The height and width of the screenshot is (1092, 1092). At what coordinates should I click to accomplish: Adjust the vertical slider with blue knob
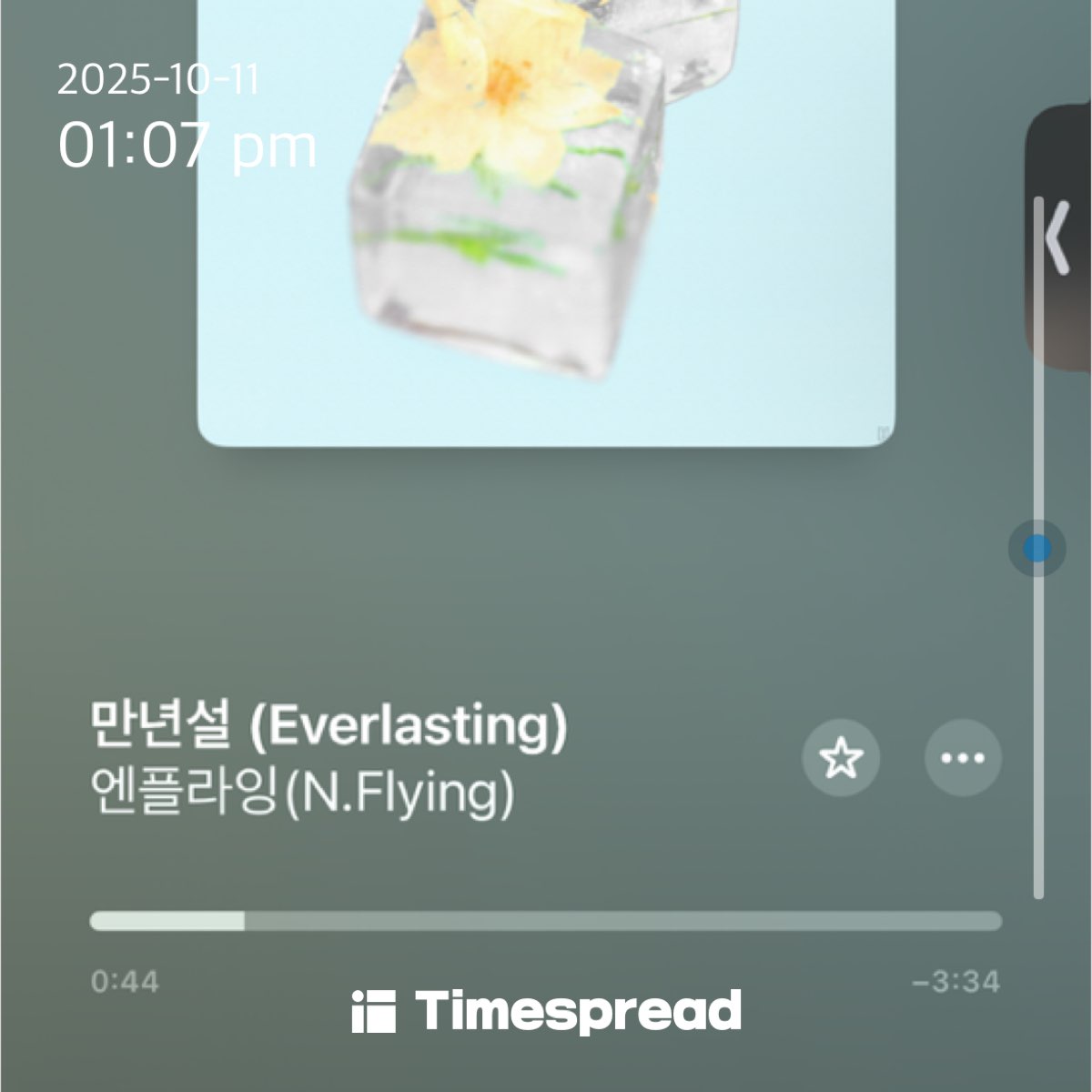(1037, 549)
